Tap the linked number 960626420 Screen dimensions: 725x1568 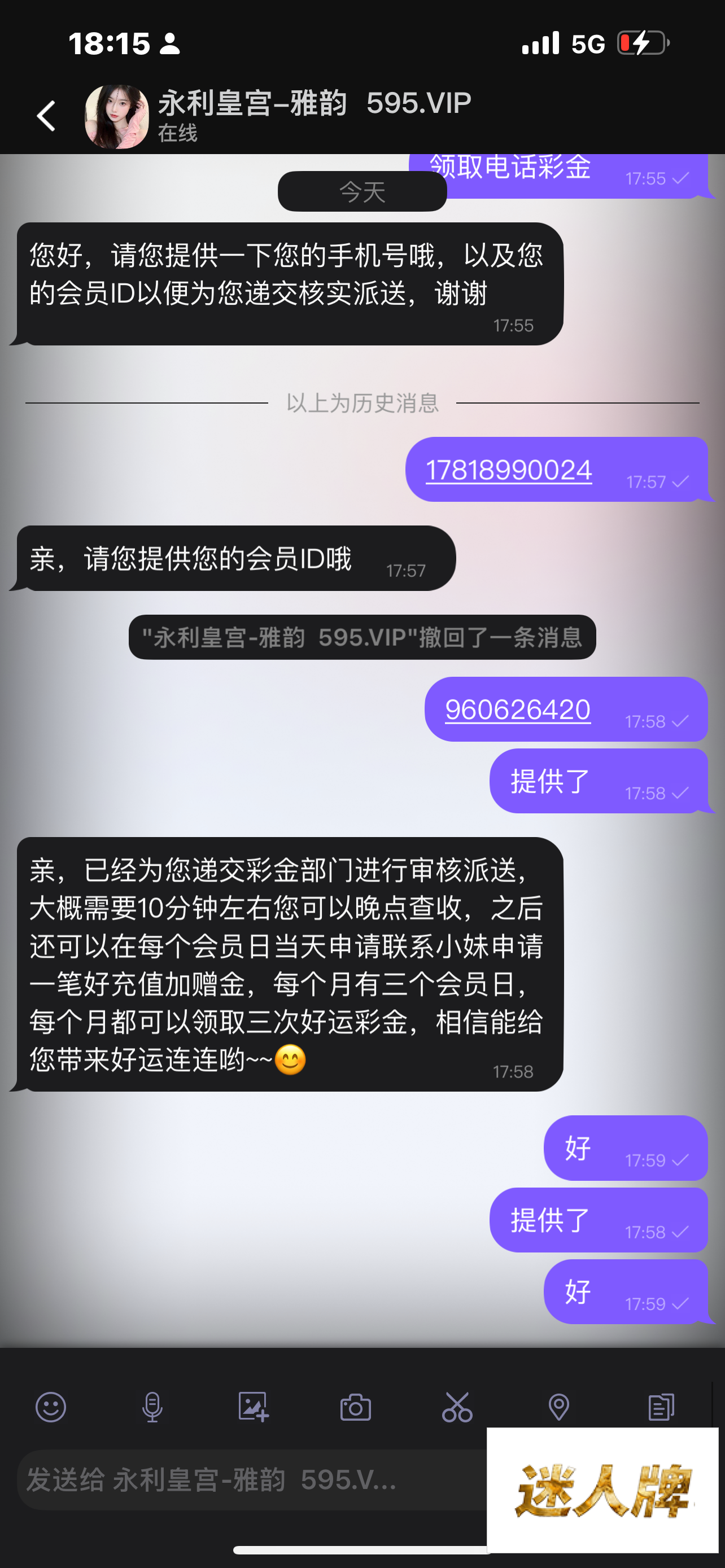pyautogui.click(x=517, y=709)
